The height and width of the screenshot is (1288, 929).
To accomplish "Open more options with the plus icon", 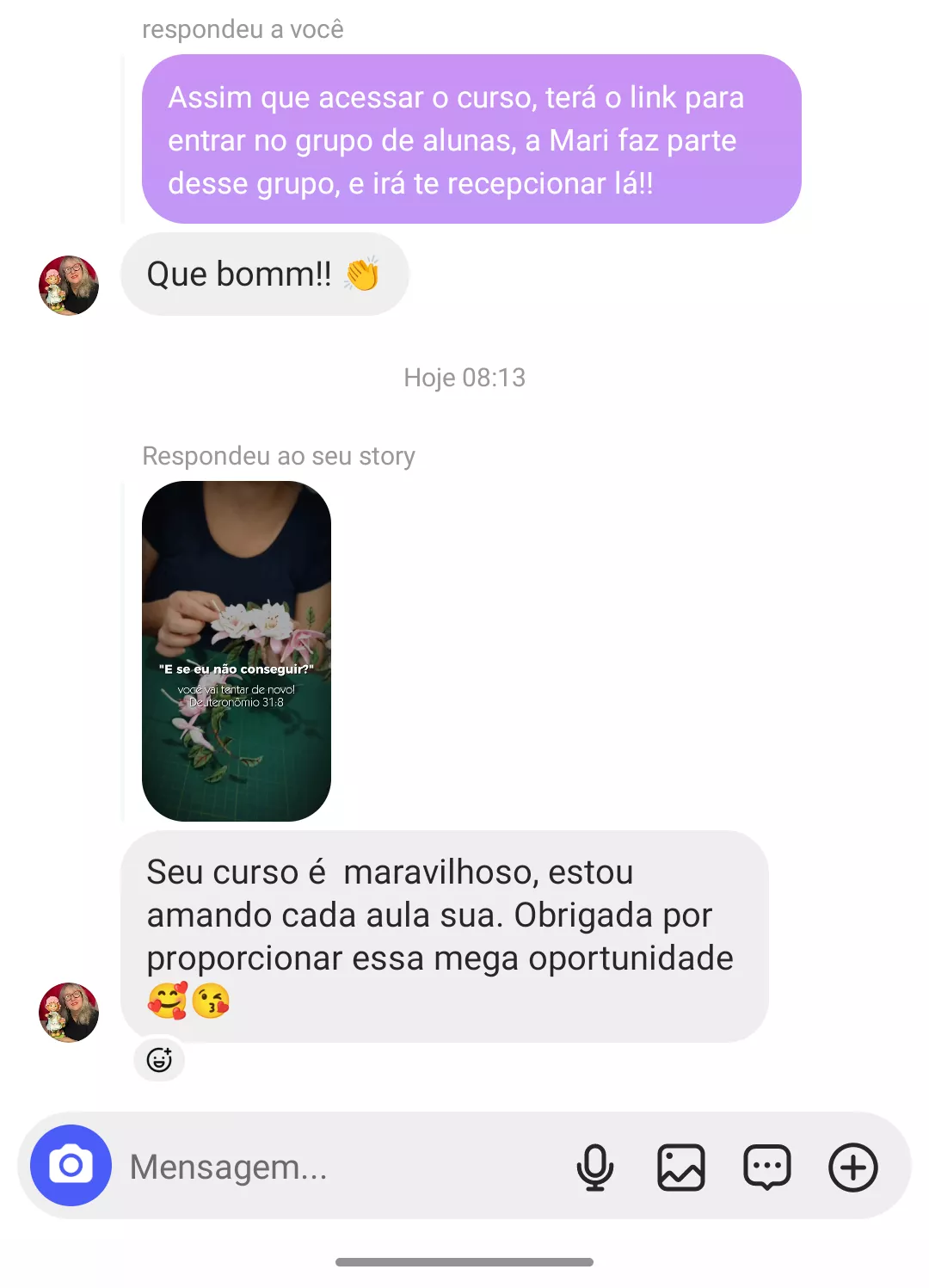I will [852, 1168].
